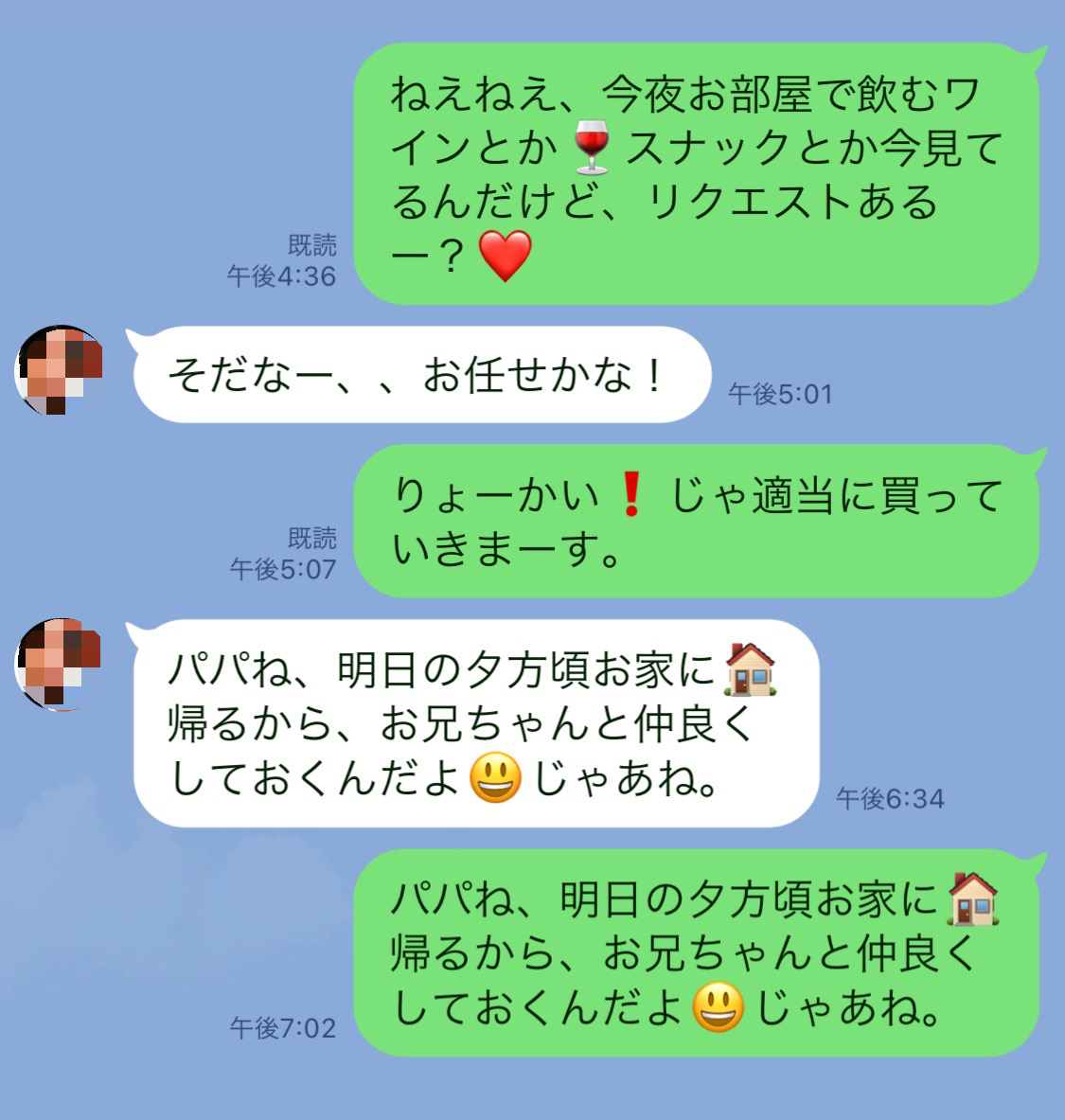The width and height of the screenshot is (1065, 1120).
Task: Open sender's avatar beside the white パパね message
Action: pyautogui.click(x=61, y=664)
